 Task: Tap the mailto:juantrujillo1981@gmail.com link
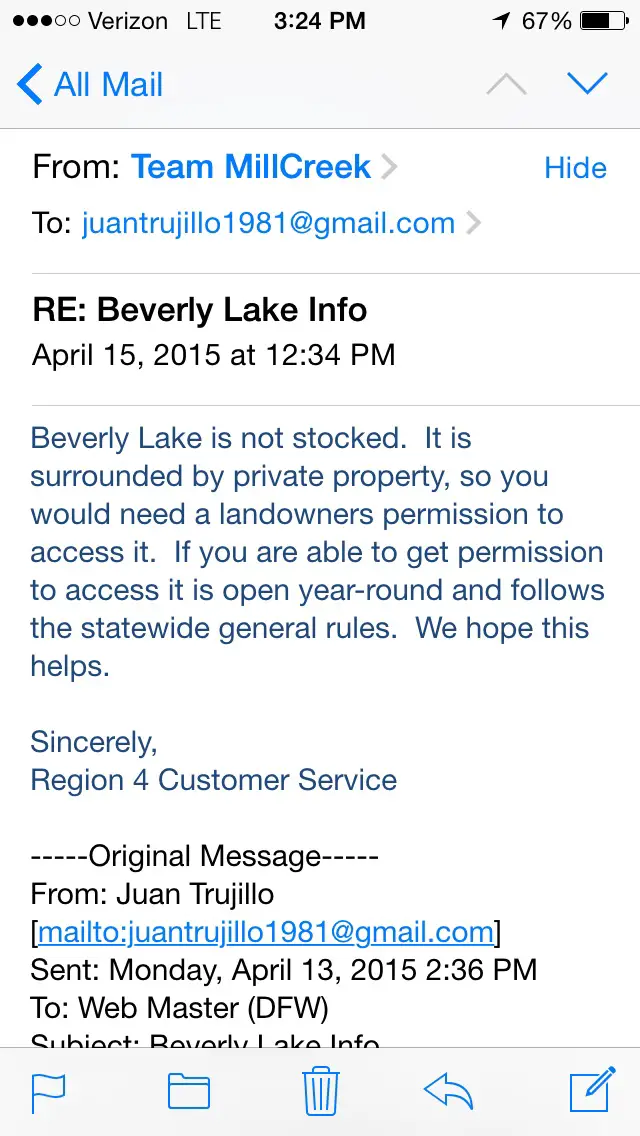(x=265, y=932)
